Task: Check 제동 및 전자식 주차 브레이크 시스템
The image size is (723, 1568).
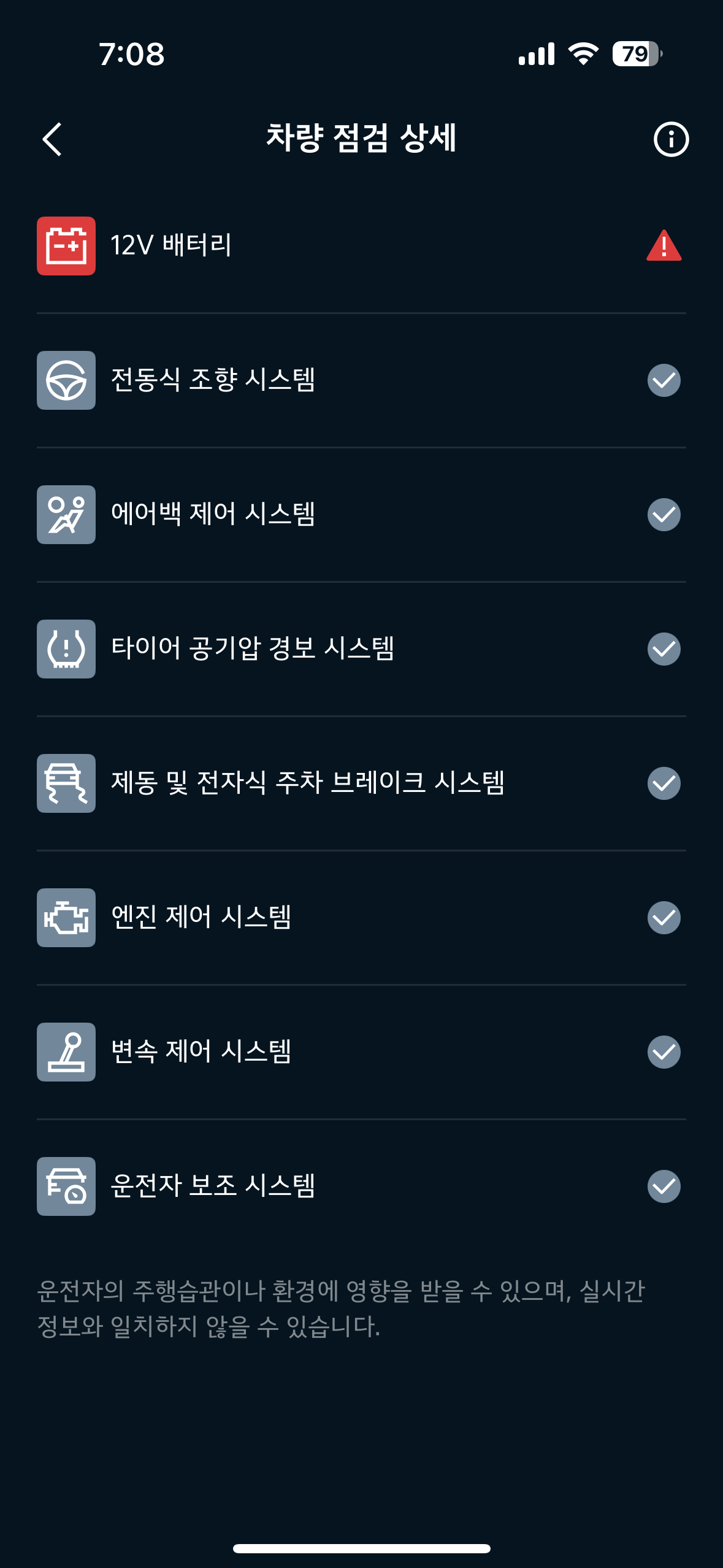Action: coord(361,783)
